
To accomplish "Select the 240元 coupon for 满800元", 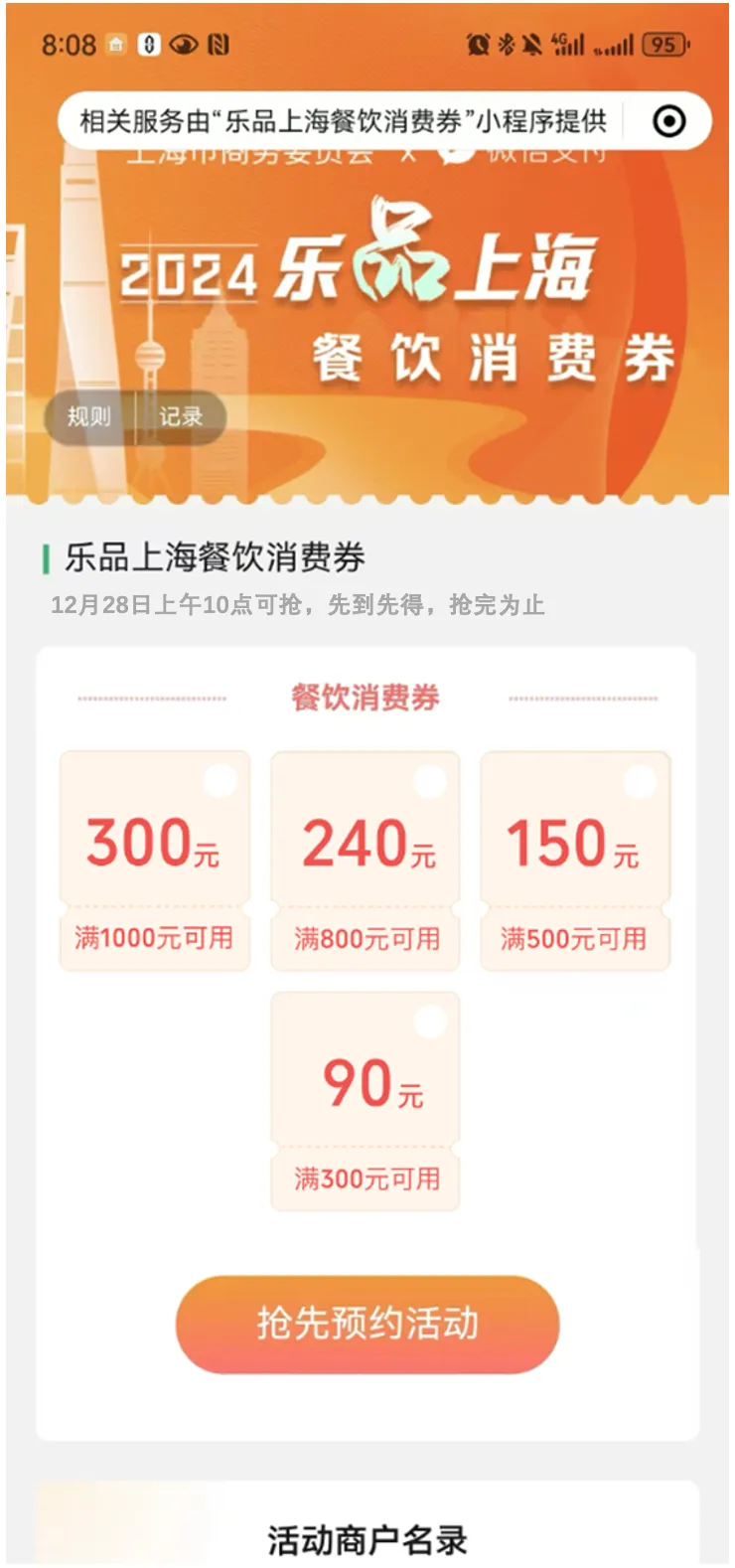I will (x=366, y=861).
